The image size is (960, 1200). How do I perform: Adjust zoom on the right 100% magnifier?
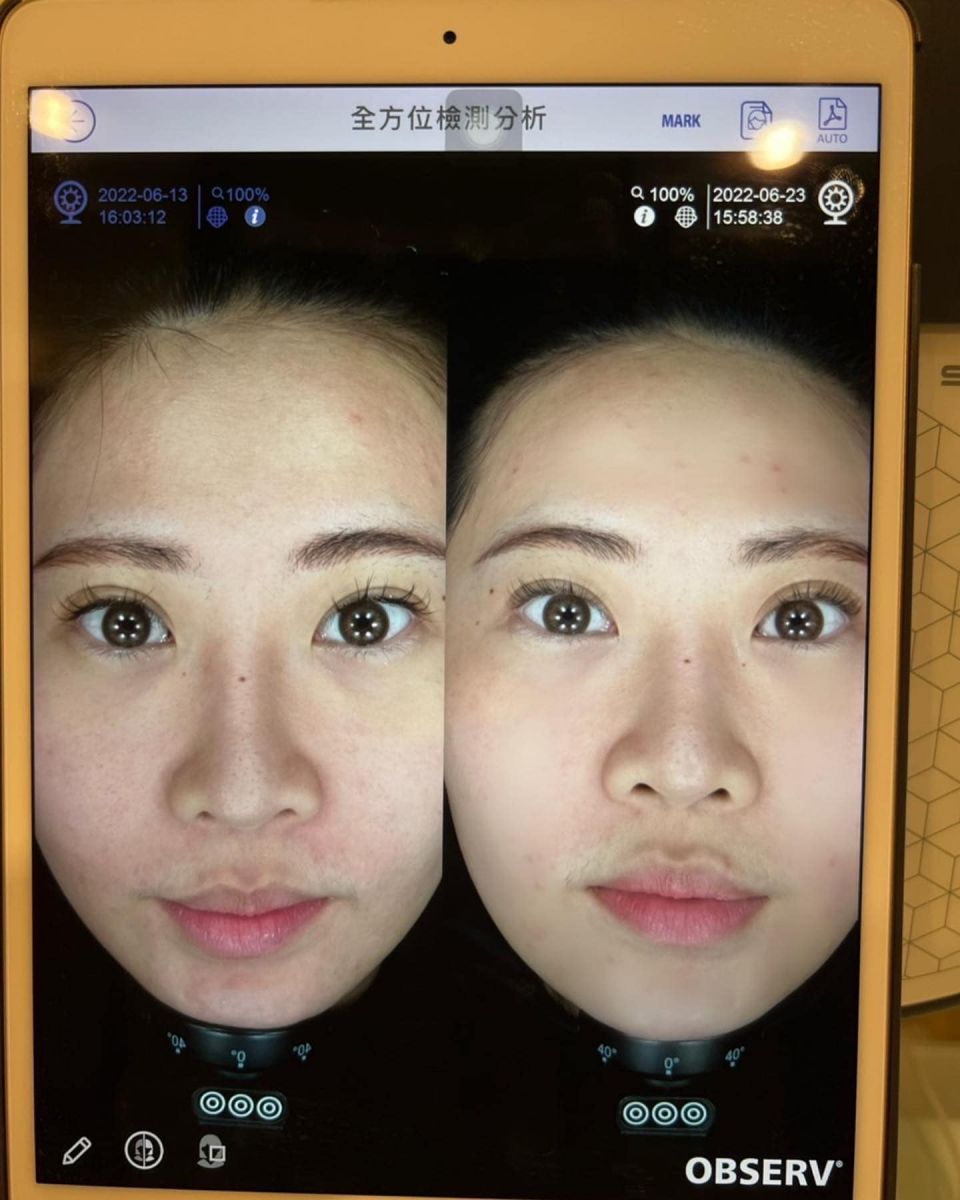[663, 194]
